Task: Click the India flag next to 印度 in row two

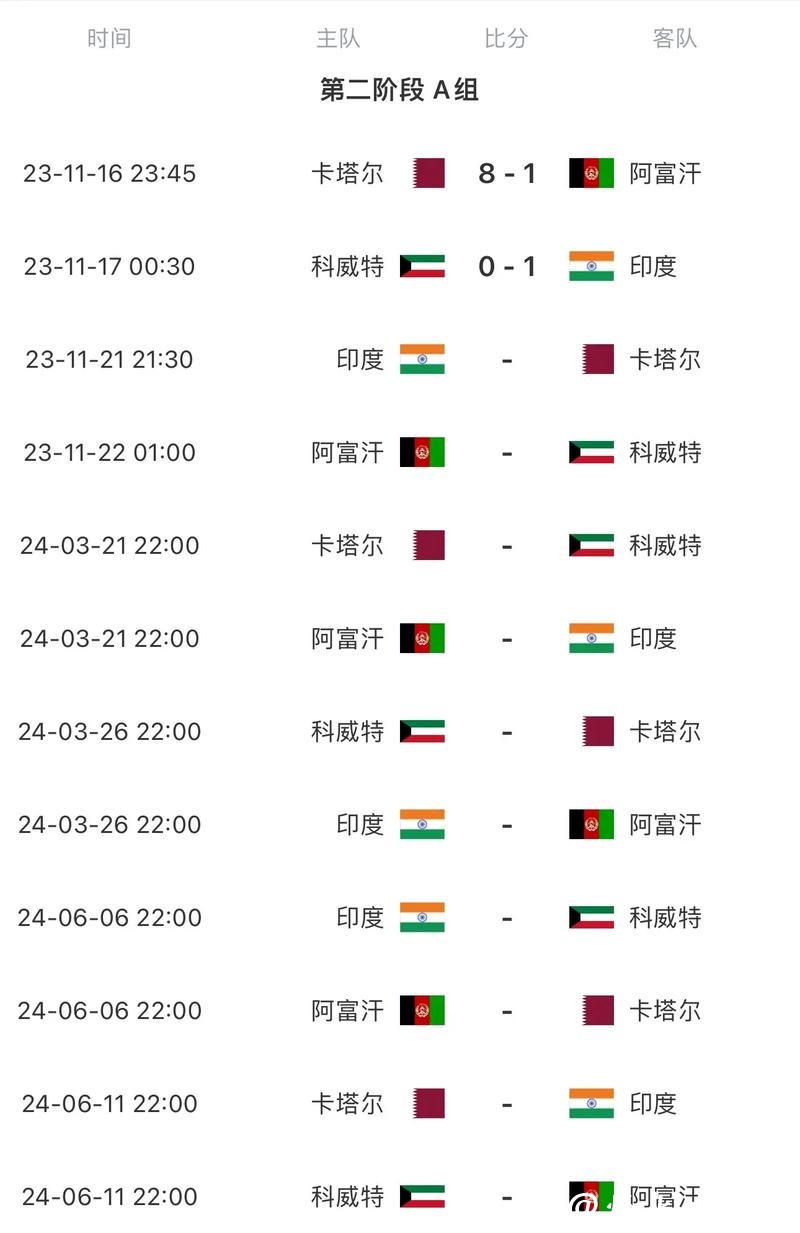Action: click(593, 266)
